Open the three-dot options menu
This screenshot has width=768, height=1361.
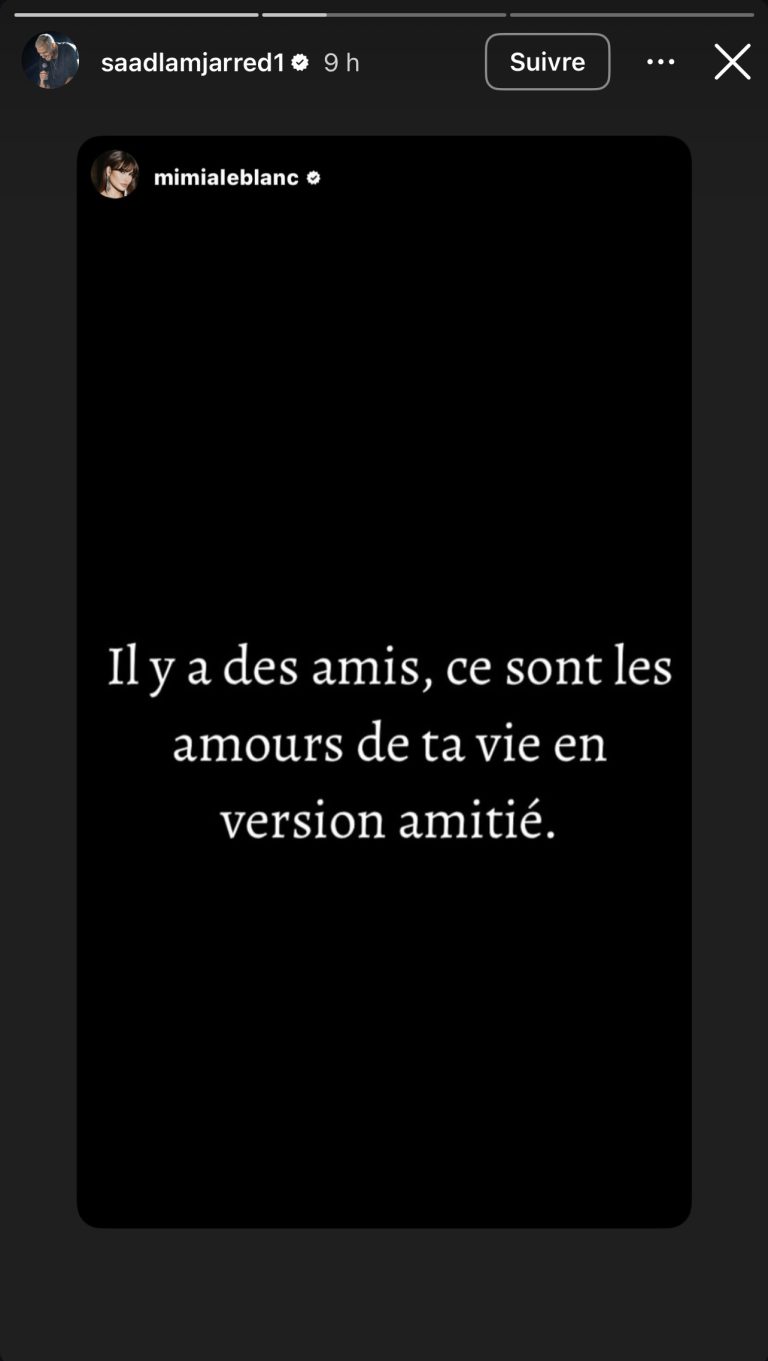point(660,62)
